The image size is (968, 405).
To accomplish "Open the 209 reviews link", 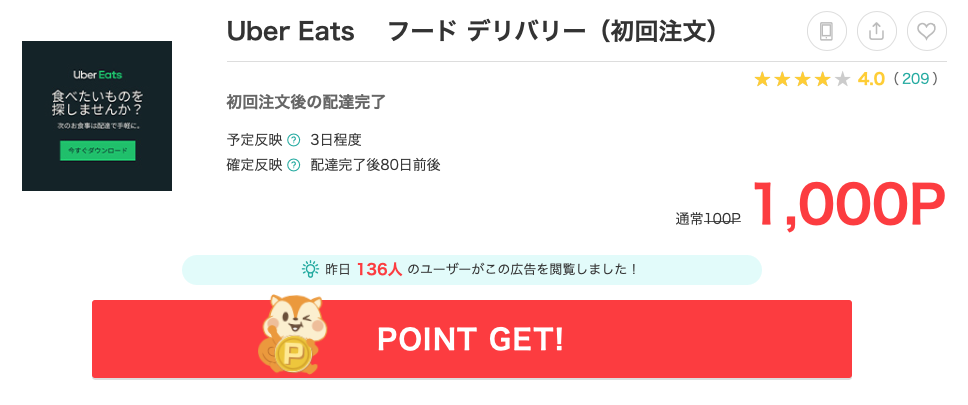I will (915, 79).
